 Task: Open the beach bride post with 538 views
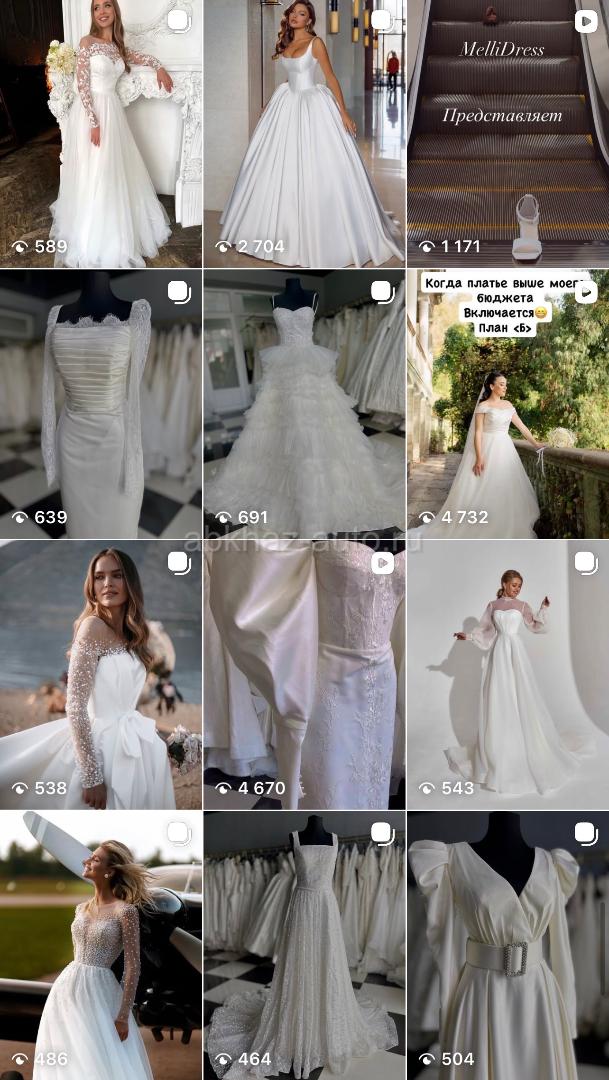[x=100, y=675]
